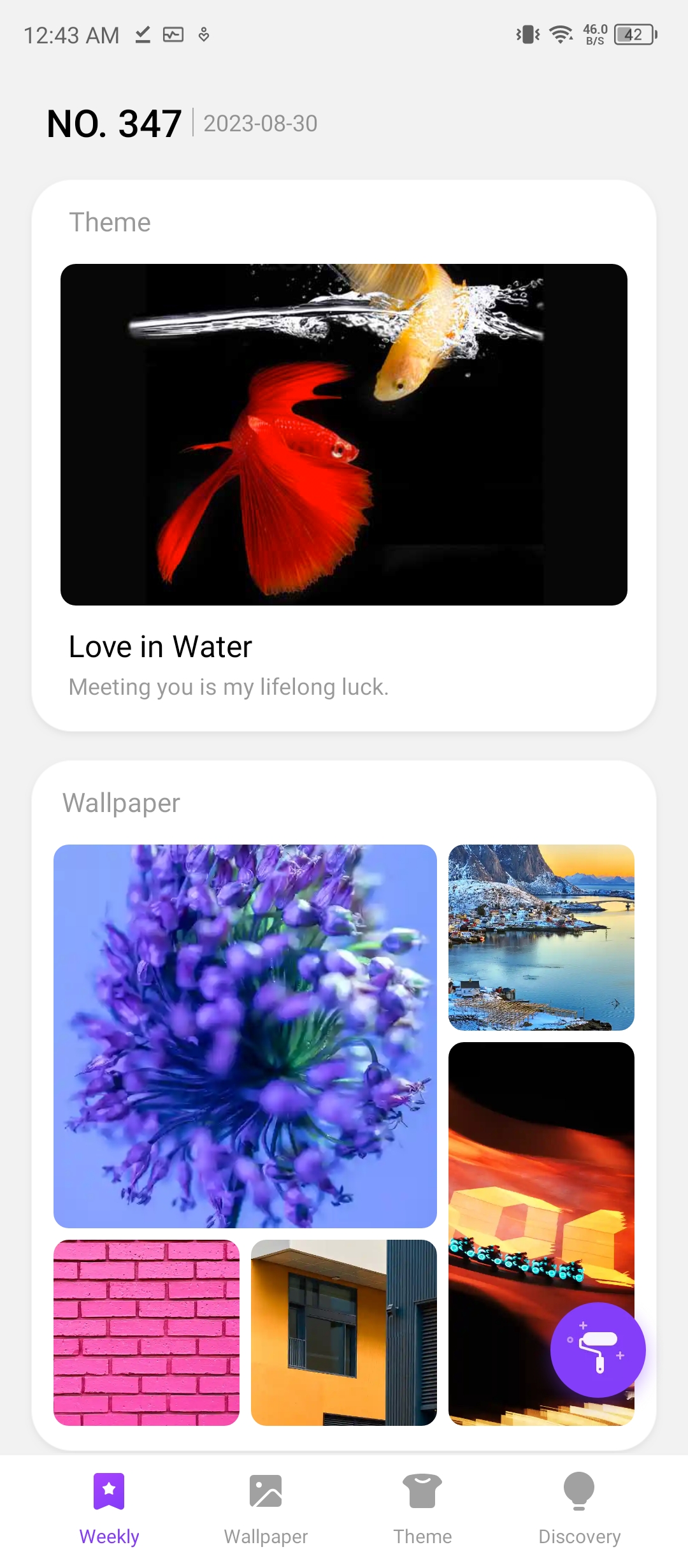This screenshot has width=688, height=1568.
Task: View the snowy coastal village wallpaper
Action: coord(541,937)
